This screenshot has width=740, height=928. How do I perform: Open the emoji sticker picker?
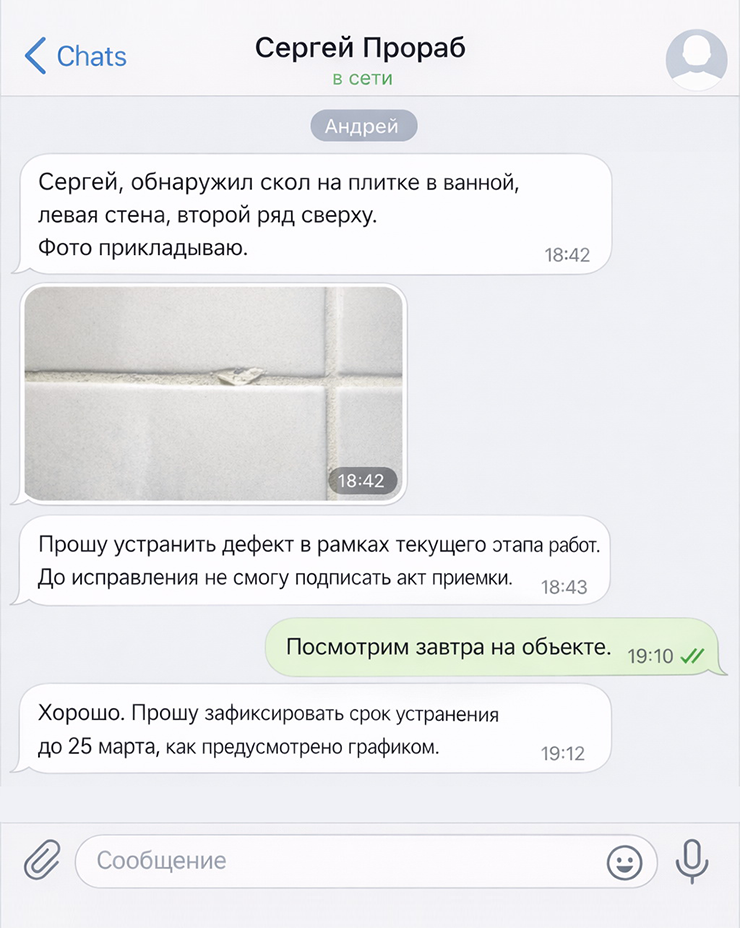pos(624,862)
